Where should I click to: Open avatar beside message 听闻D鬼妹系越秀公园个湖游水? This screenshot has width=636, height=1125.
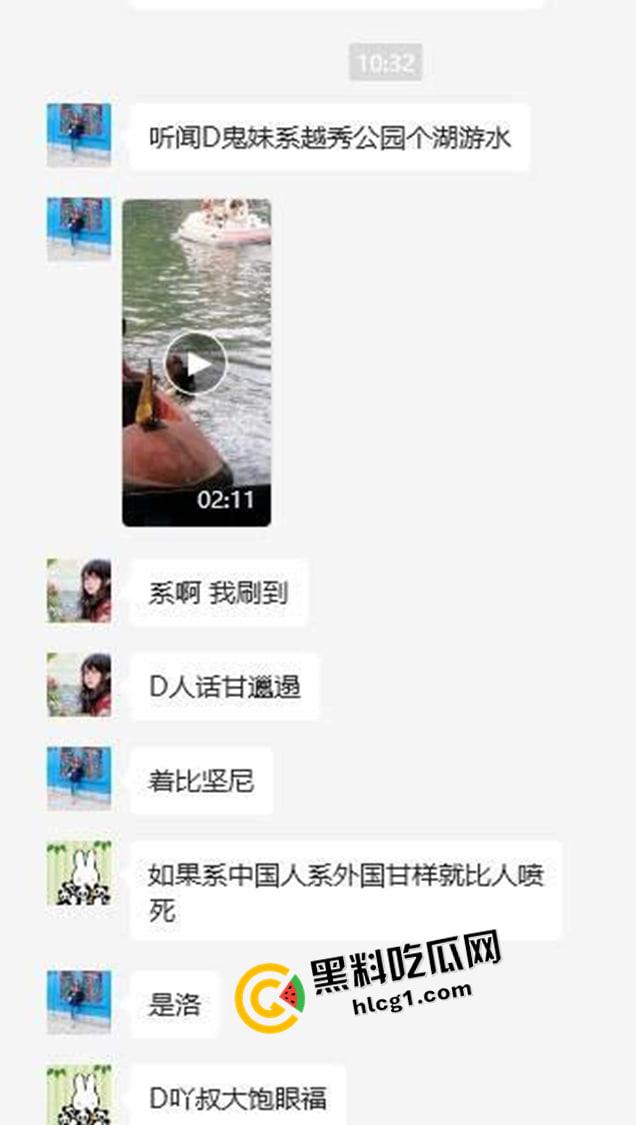(x=79, y=135)
